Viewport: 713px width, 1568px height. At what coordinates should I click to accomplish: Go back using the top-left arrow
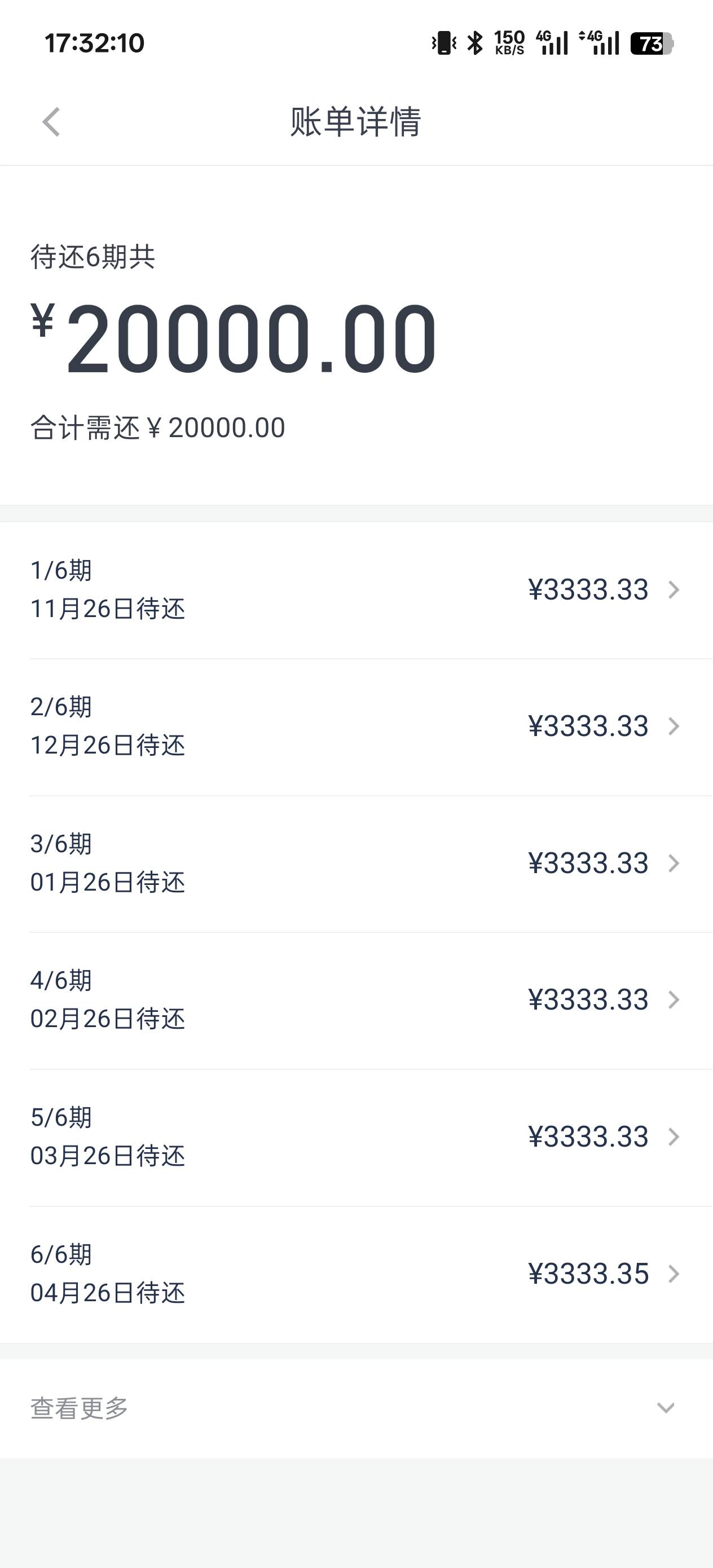(x=52, y=122)
